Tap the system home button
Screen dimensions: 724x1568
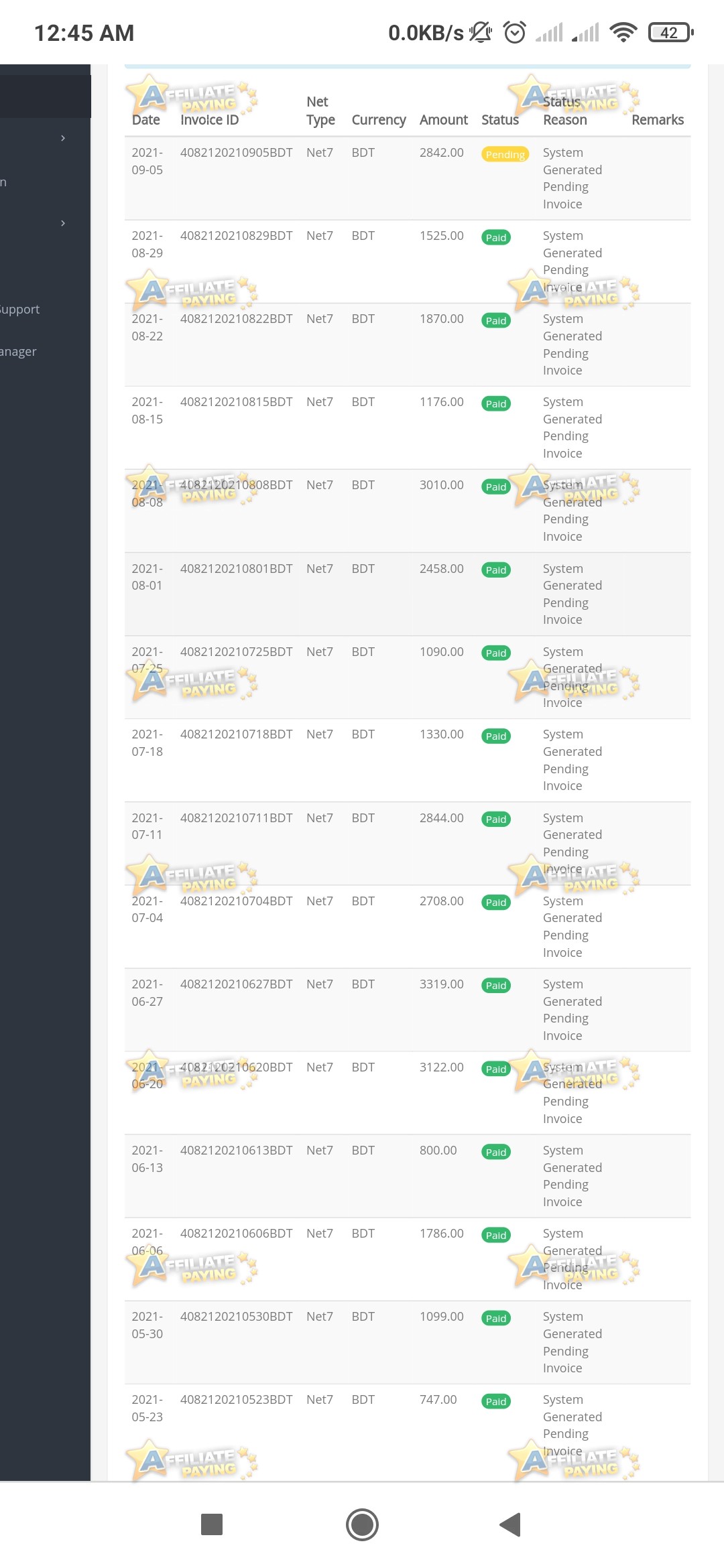tap(362, 1524)
